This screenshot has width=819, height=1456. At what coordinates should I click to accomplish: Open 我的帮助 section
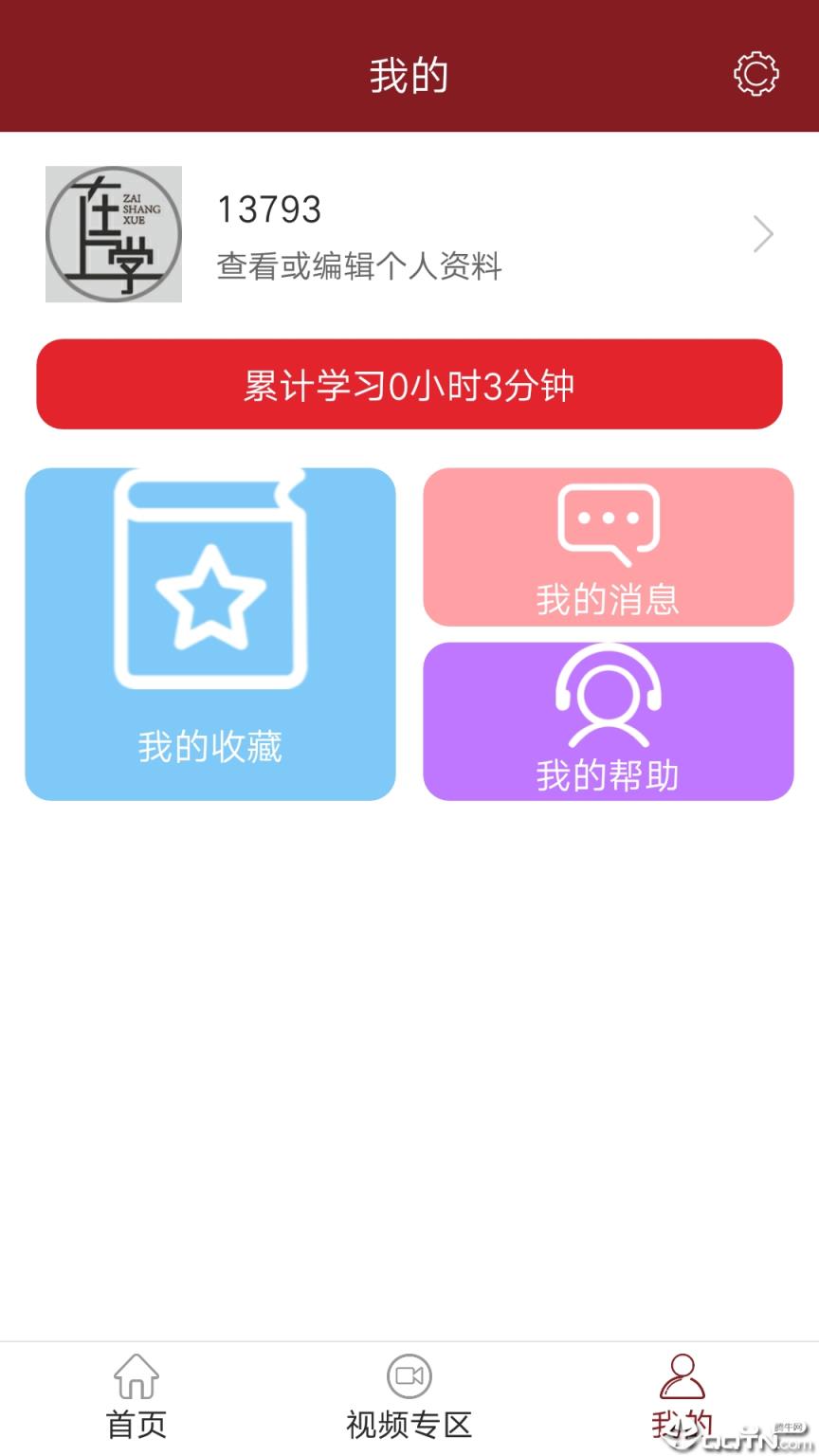point(608,720)
